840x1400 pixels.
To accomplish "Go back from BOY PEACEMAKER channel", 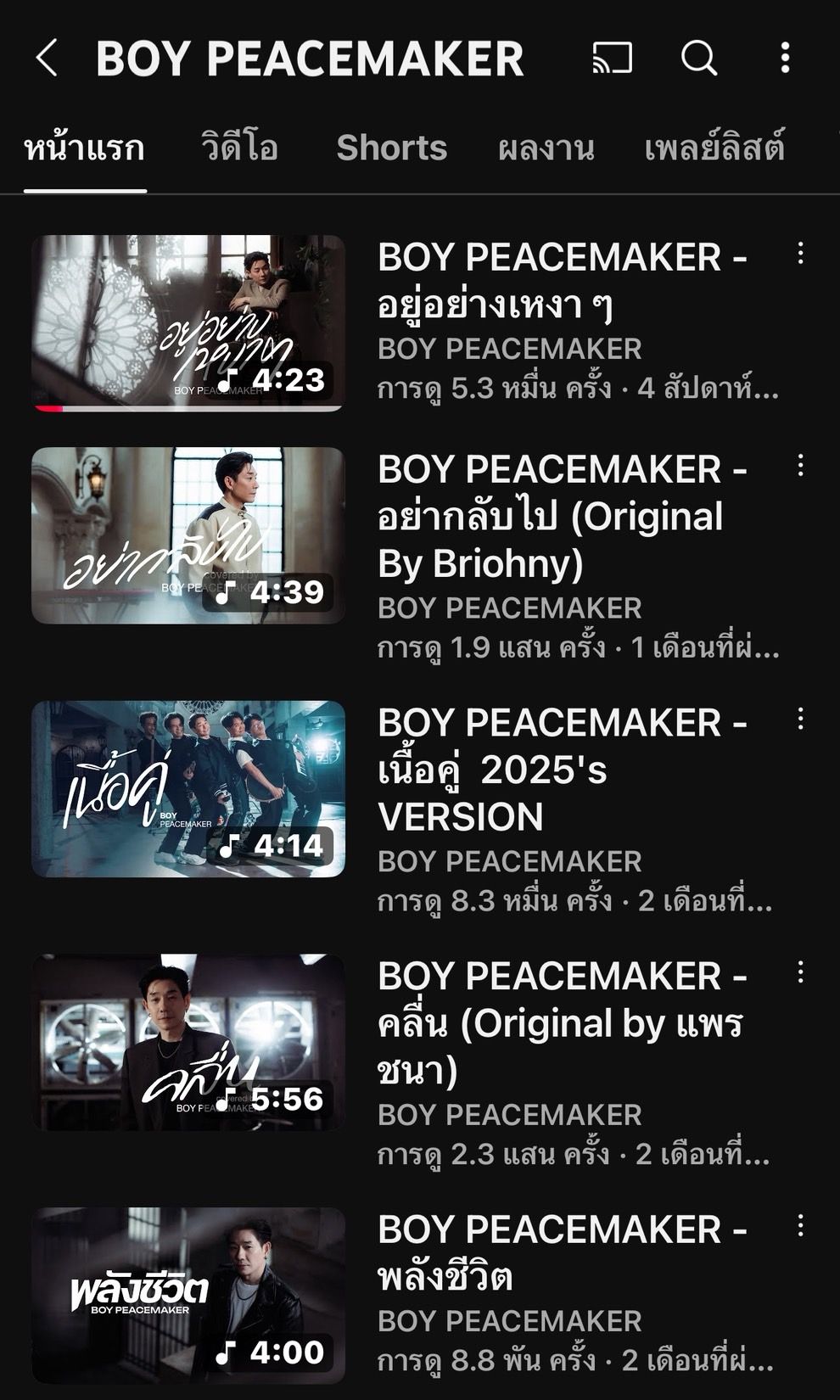I will pos(48,58).
